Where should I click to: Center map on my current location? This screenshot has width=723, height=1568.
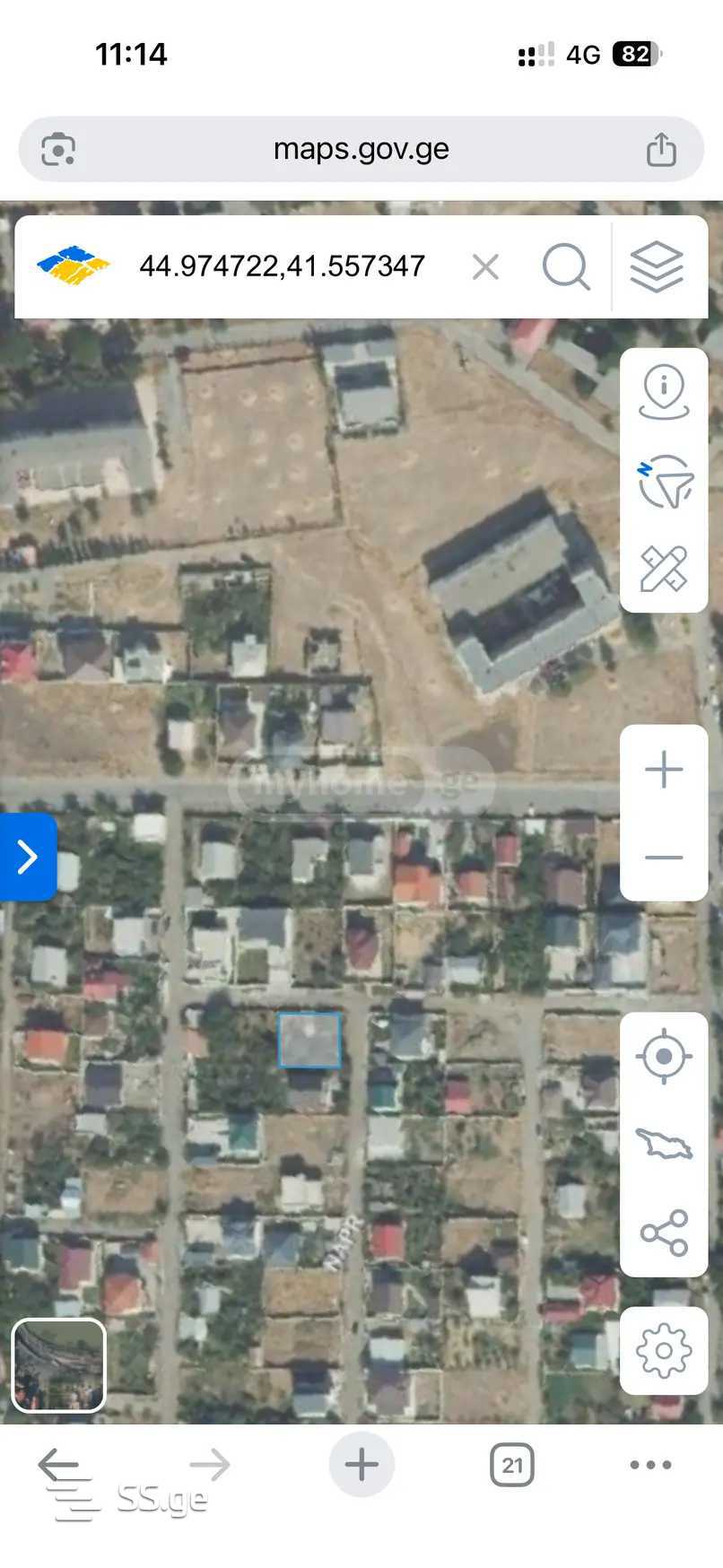pyautogui.click(x=664, y=1056)
